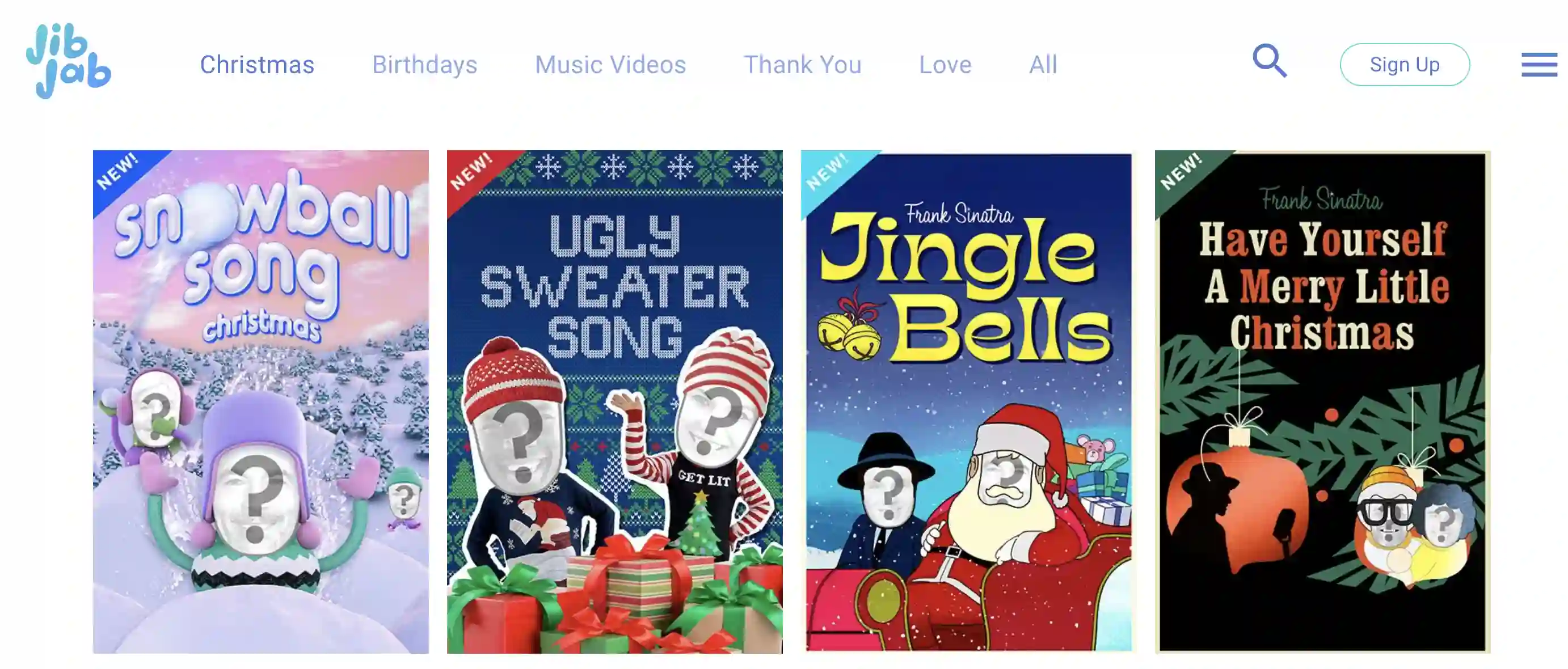Show All categories
Image resolution: width=1568 pixels, height=669 pixels.
tap(1042, 65)
